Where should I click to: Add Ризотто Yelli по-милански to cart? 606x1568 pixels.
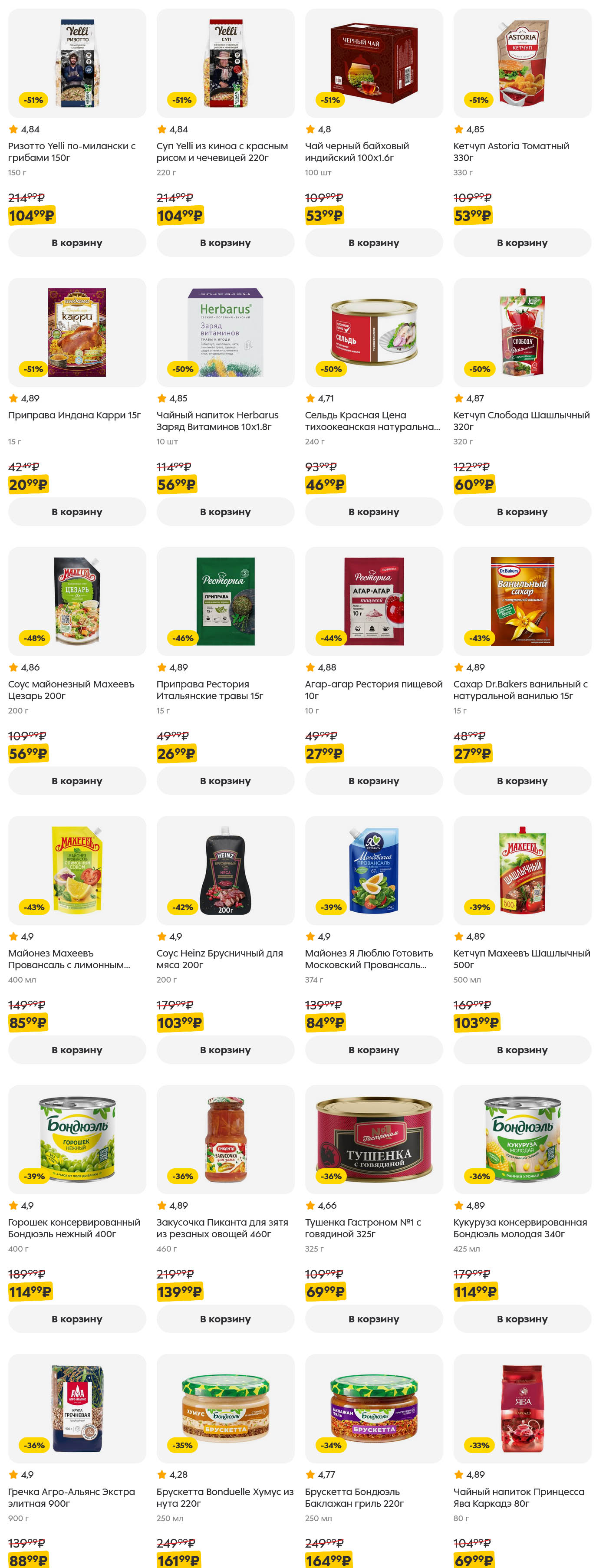click(x=77, y=243)
